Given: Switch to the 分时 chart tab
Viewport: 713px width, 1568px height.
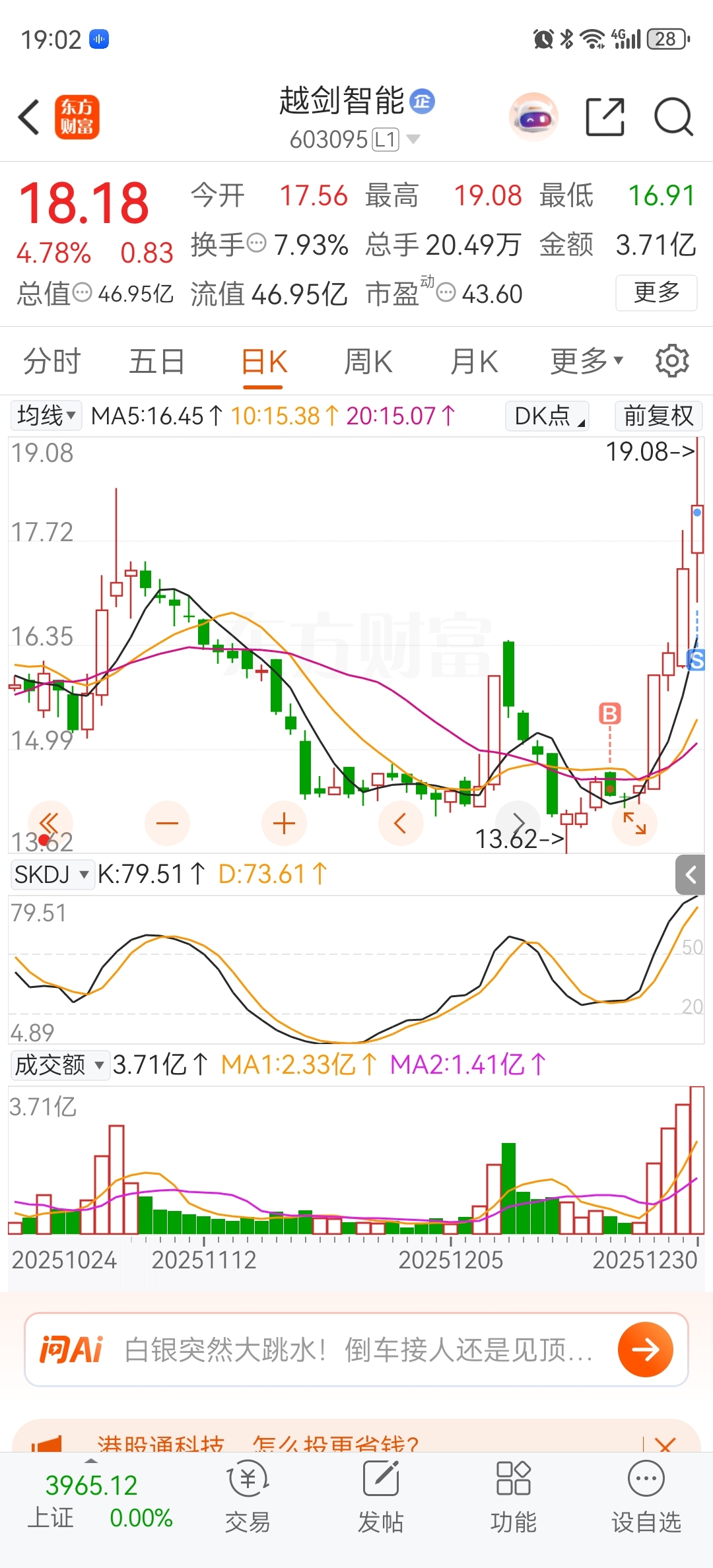Looking at the screenshot, I should tap(51, 362).
